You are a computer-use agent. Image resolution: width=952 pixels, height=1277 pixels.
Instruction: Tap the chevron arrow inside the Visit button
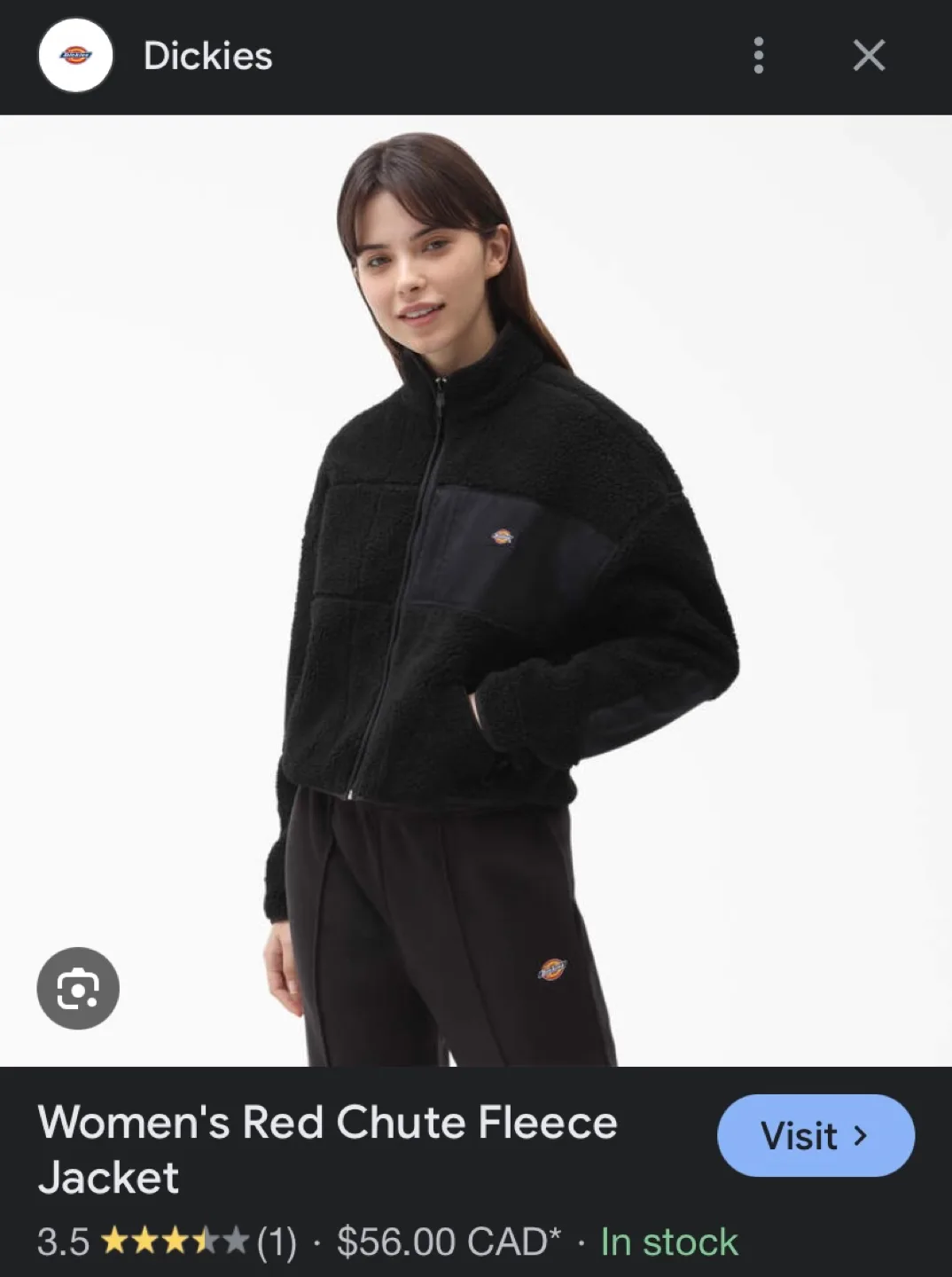(861, 1136)
